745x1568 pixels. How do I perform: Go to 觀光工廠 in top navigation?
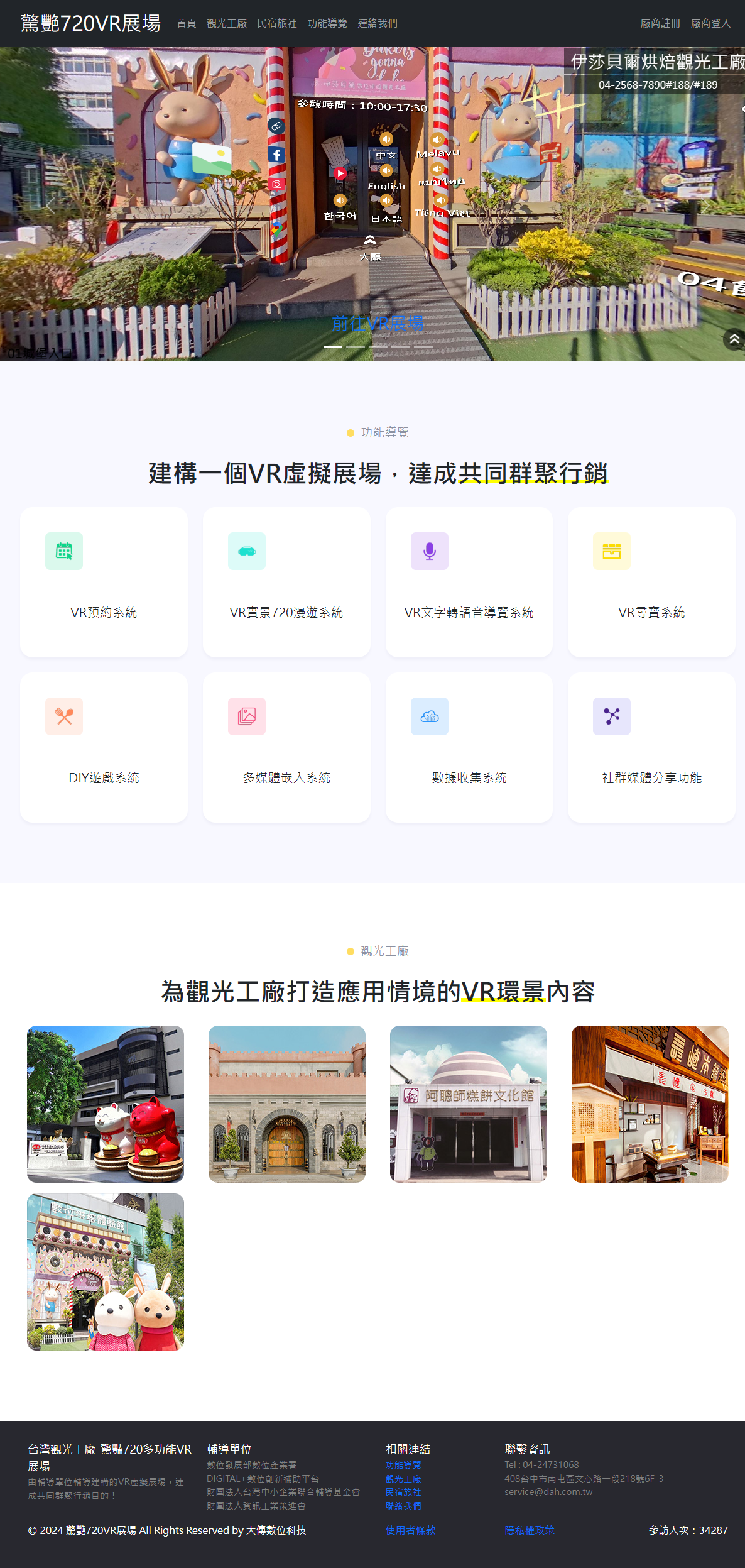[x=226, y=23]
